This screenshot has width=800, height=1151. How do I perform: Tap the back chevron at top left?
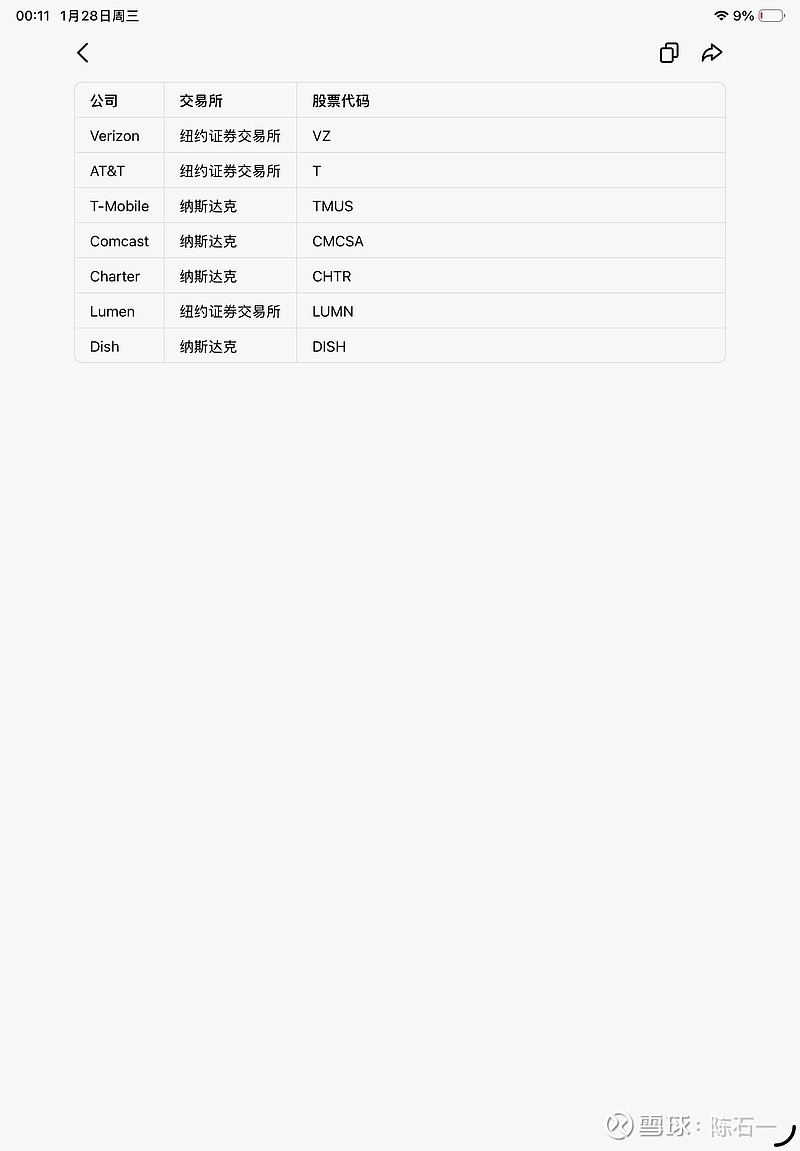[x=83, y=52]
